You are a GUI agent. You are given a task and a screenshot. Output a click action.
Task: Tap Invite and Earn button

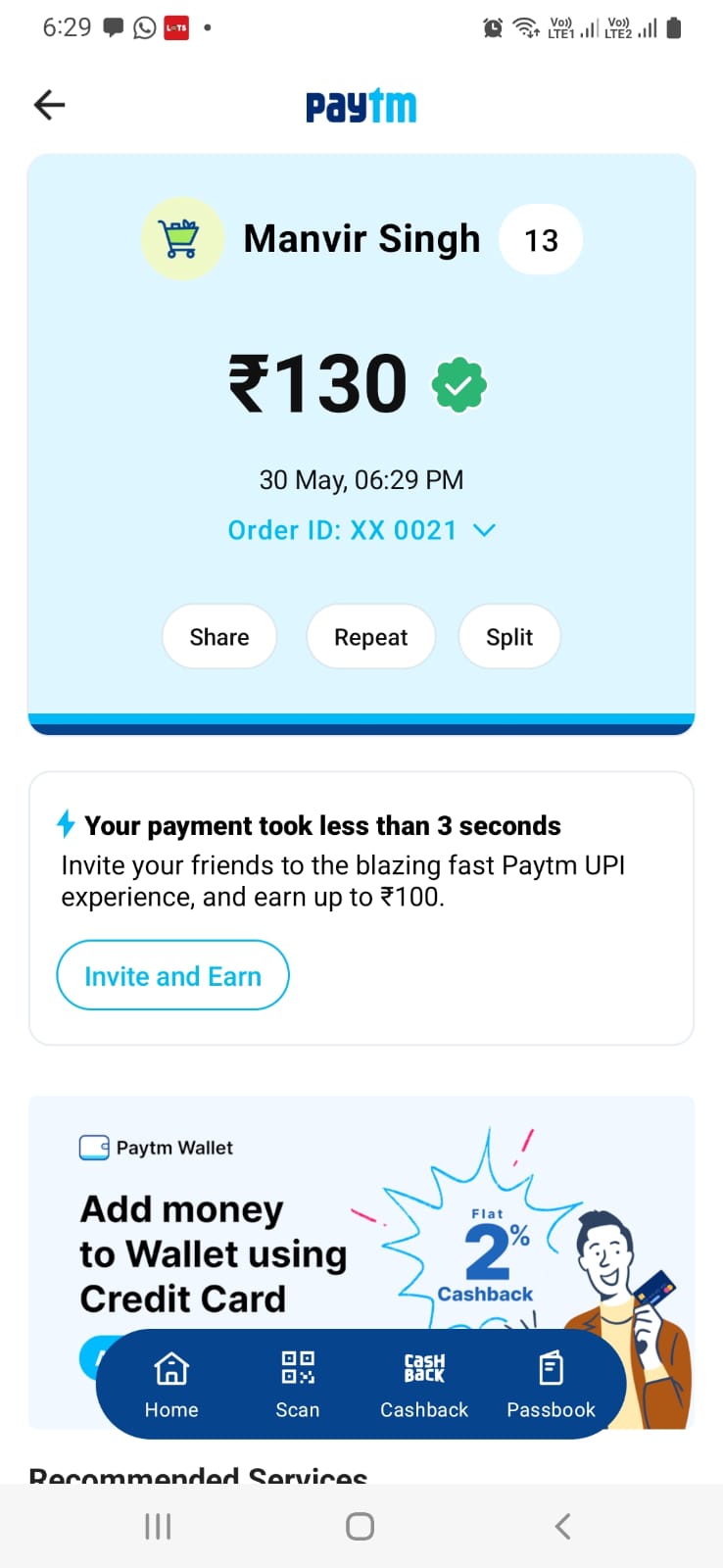(x=172, y=976)
